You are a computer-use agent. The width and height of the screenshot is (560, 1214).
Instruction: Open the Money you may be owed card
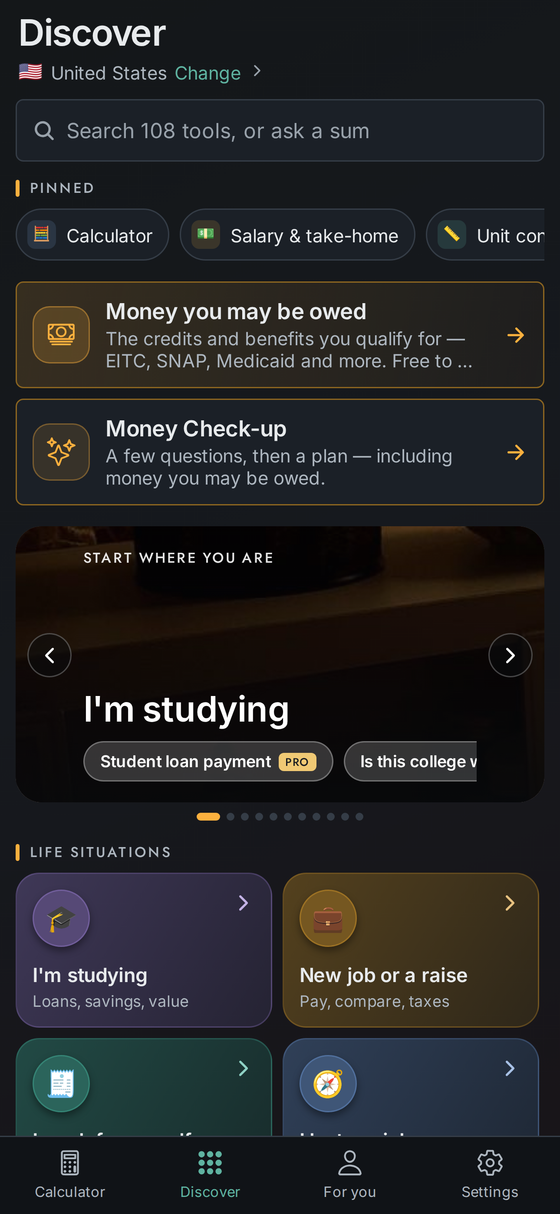point(280,335)
